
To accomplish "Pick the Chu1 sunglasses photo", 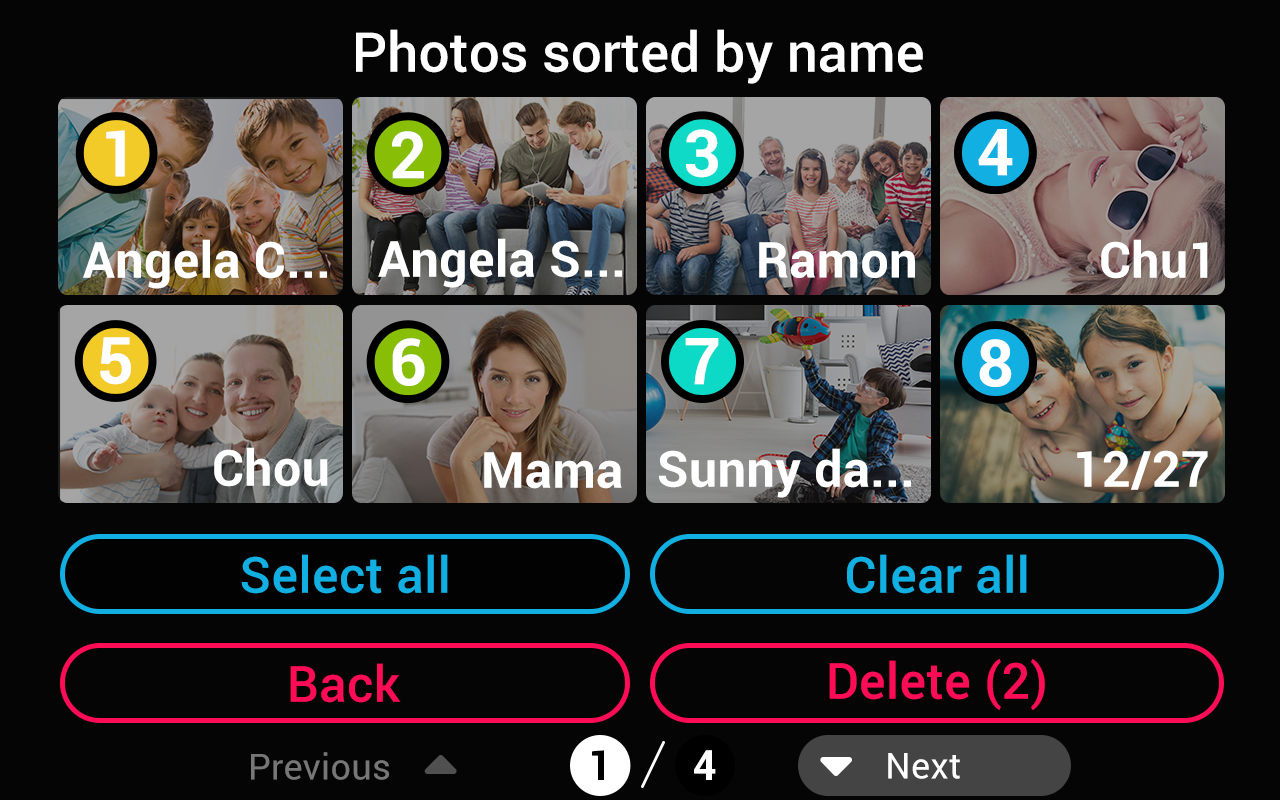I will click(x=1082, y=196).
